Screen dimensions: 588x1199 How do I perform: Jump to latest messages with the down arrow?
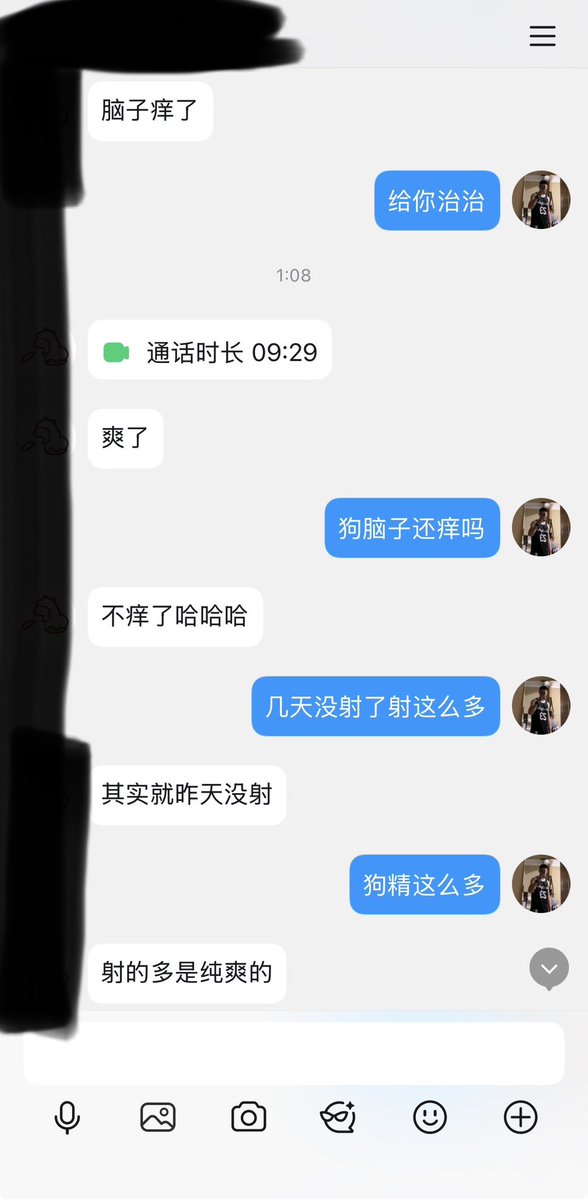point(549,969)
